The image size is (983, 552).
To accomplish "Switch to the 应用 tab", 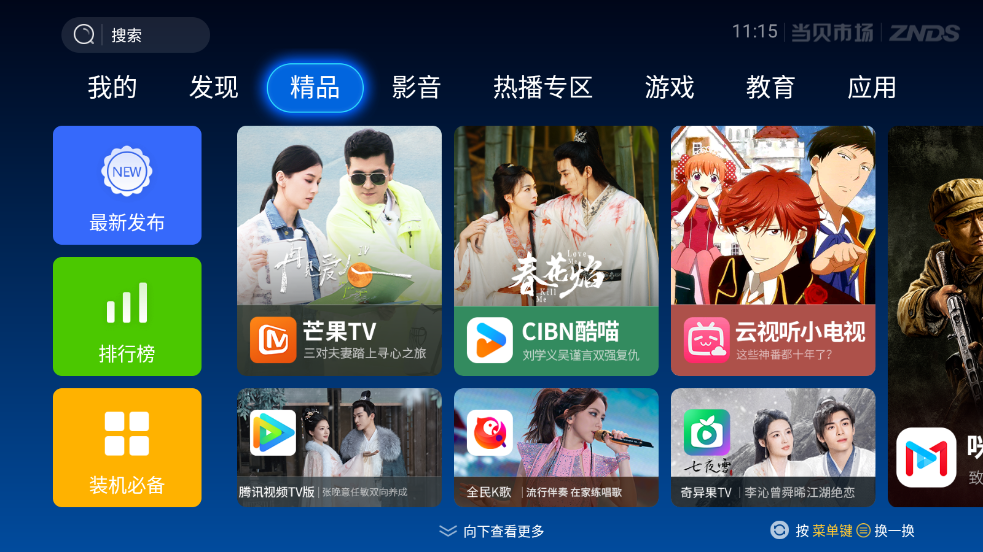I will [x=871, y=88].
